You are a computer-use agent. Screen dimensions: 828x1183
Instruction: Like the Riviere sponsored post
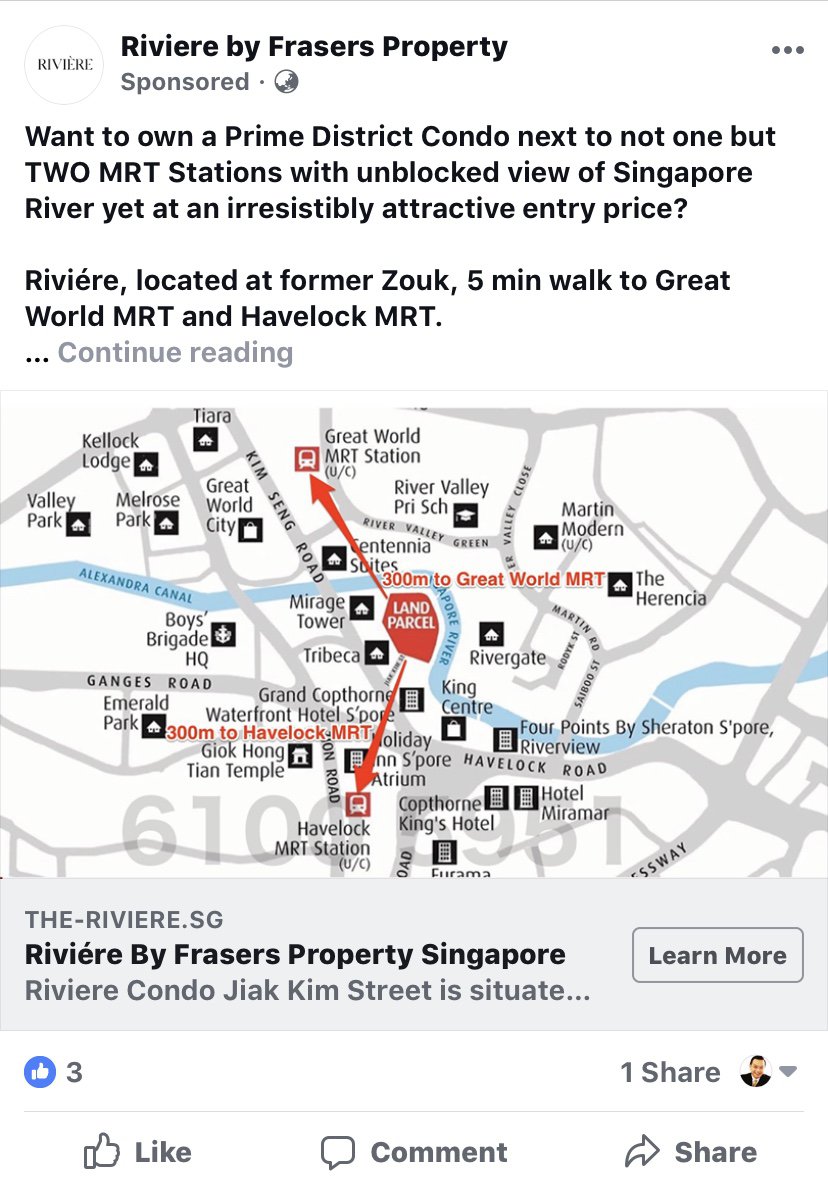(137, 1152)
